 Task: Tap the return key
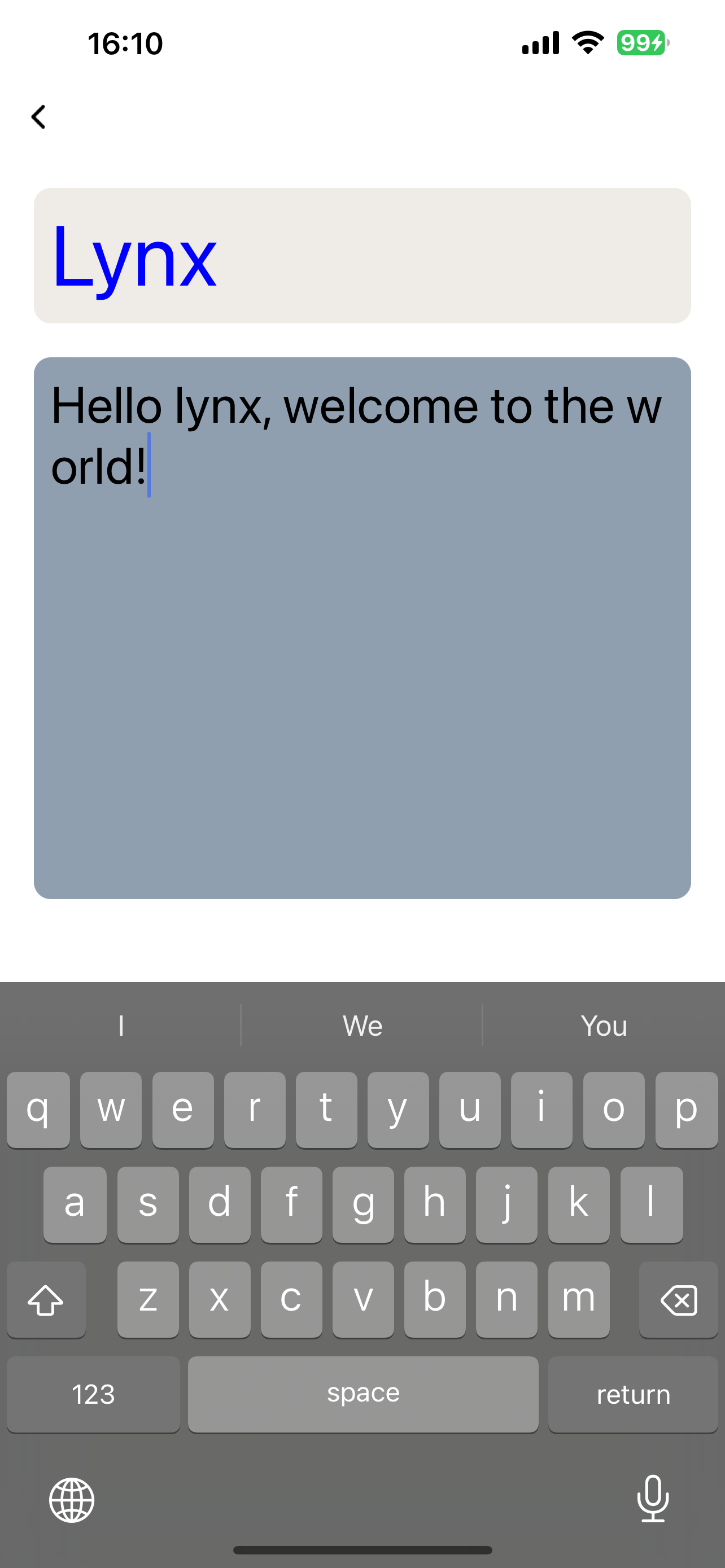pyautogui.click(x=633, y=1394)
